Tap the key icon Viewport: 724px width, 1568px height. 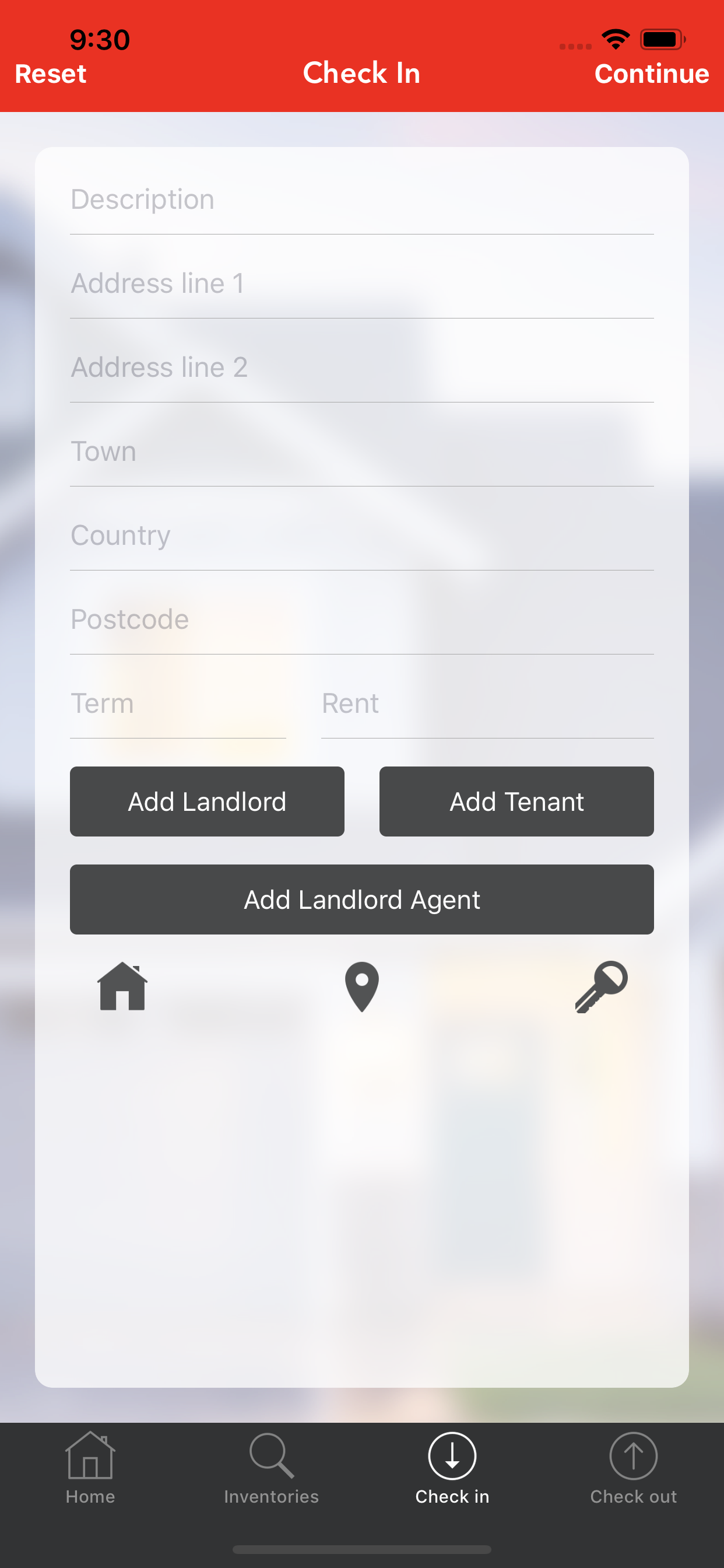(601, 986)
